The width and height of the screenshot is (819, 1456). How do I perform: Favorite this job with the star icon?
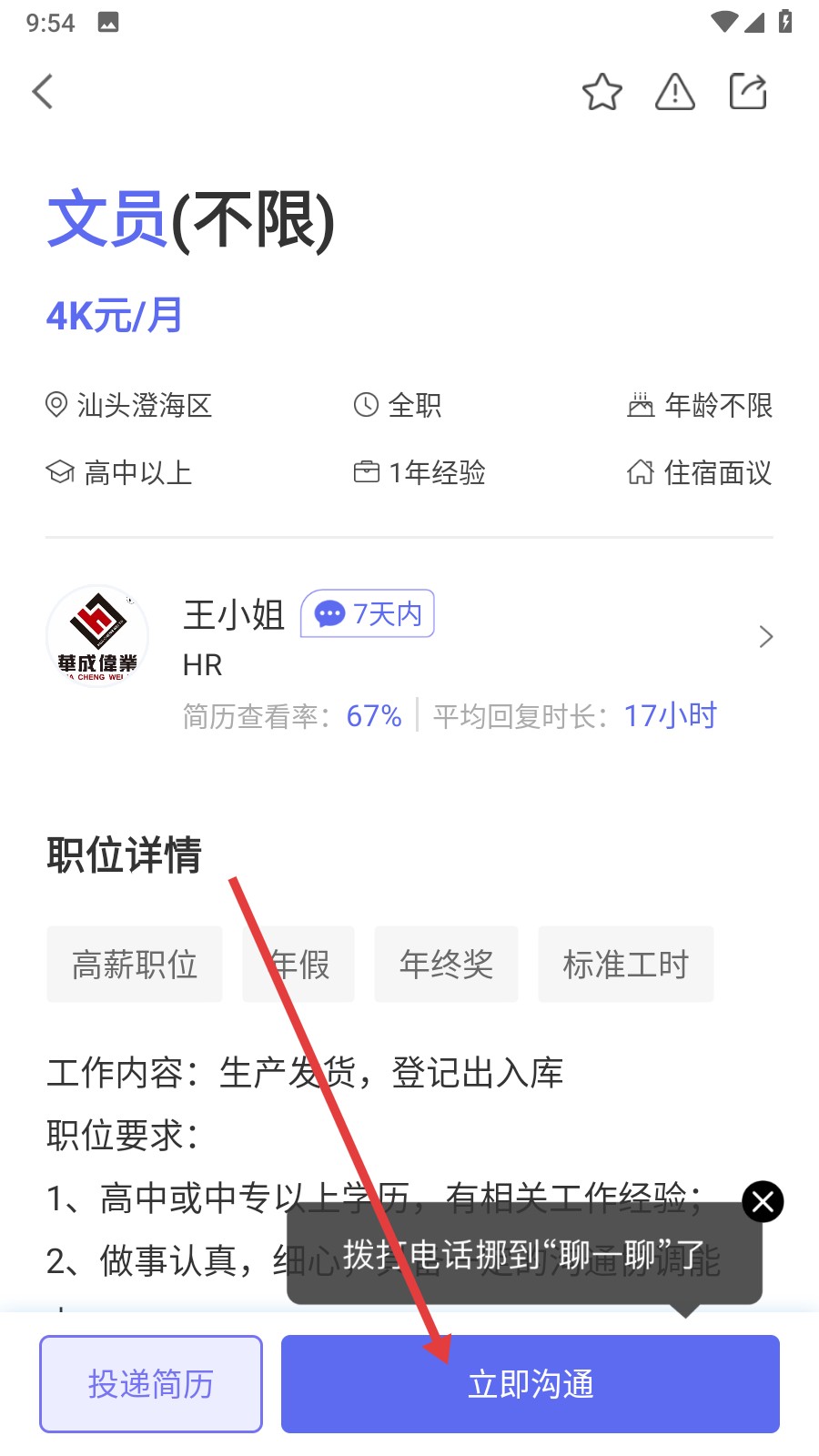602,92
